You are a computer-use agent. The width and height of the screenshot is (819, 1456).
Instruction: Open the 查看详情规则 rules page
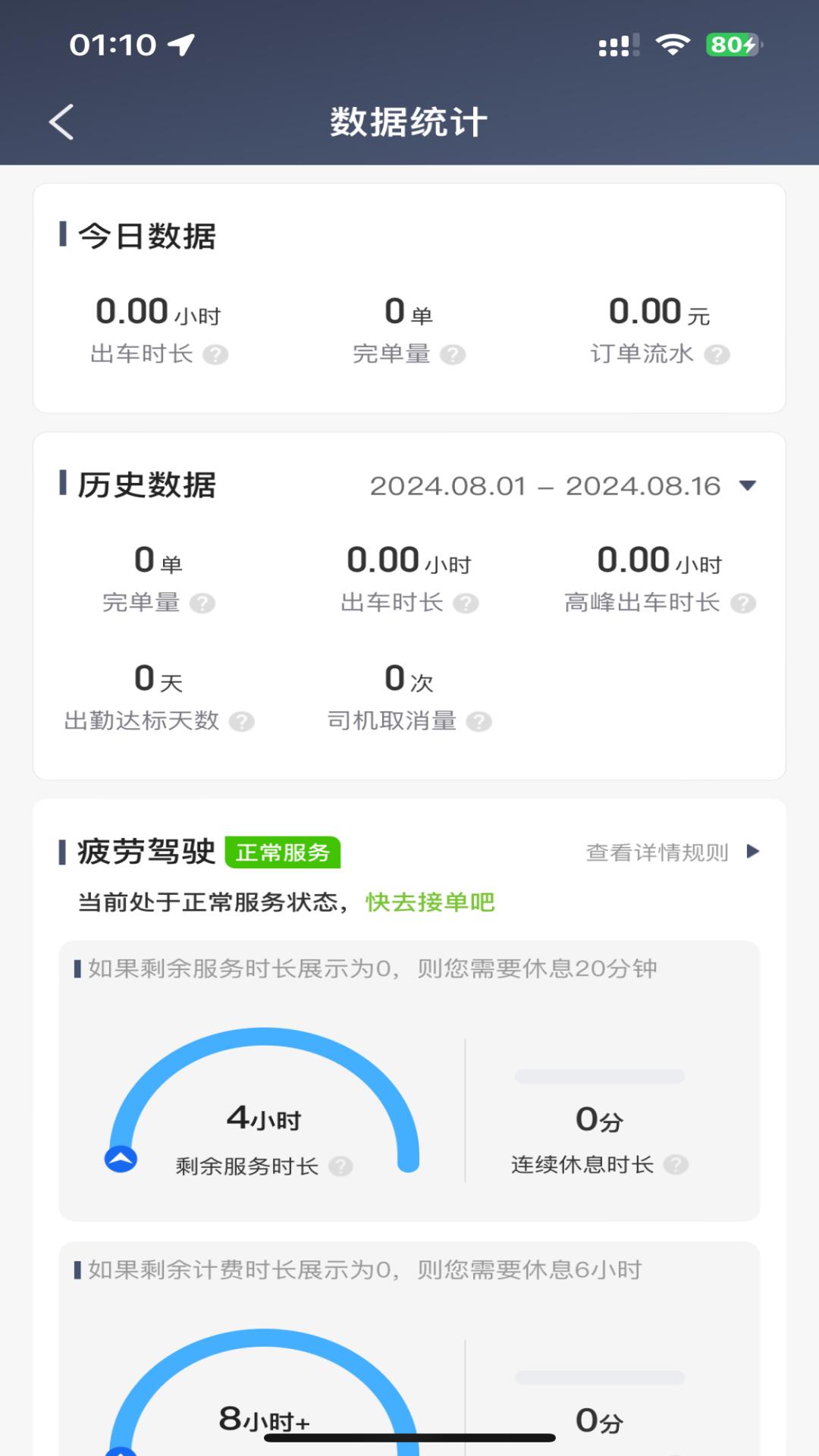point(655,852)
